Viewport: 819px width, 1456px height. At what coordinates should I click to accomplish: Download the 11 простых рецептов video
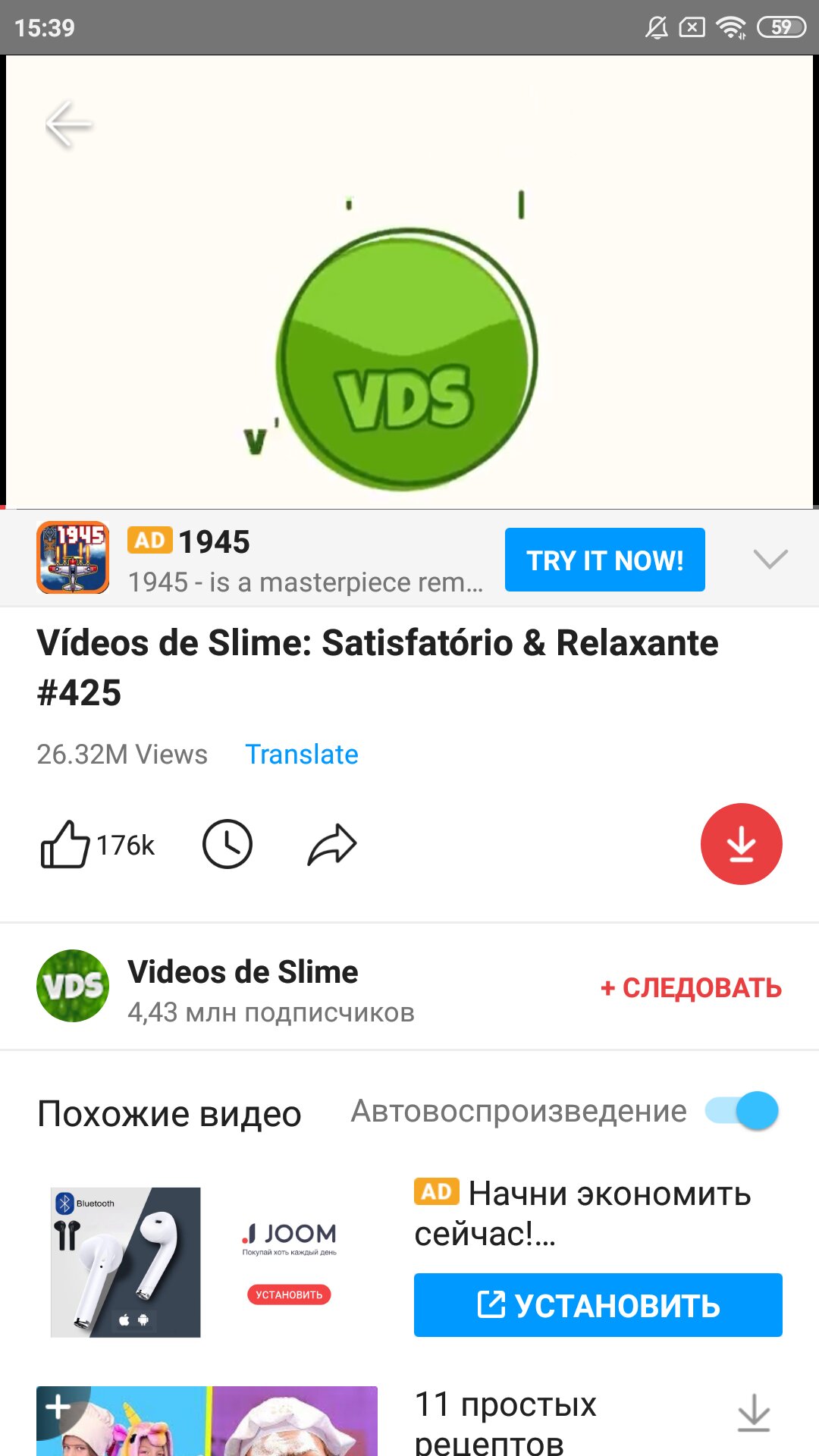pyautogui.click(x=754, y=1413)
